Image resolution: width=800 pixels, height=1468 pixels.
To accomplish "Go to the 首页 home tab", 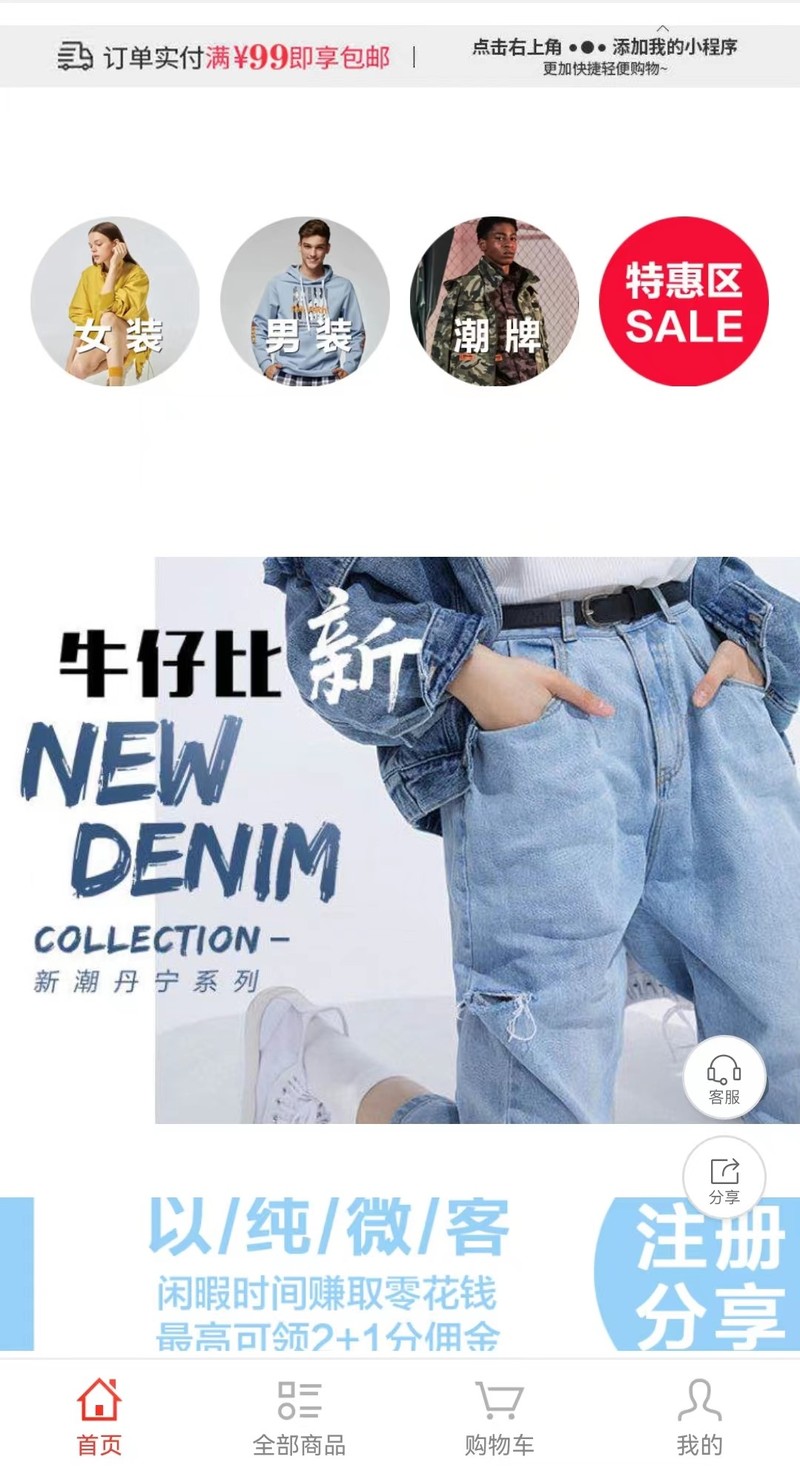I will click(x=99, y=1415).
